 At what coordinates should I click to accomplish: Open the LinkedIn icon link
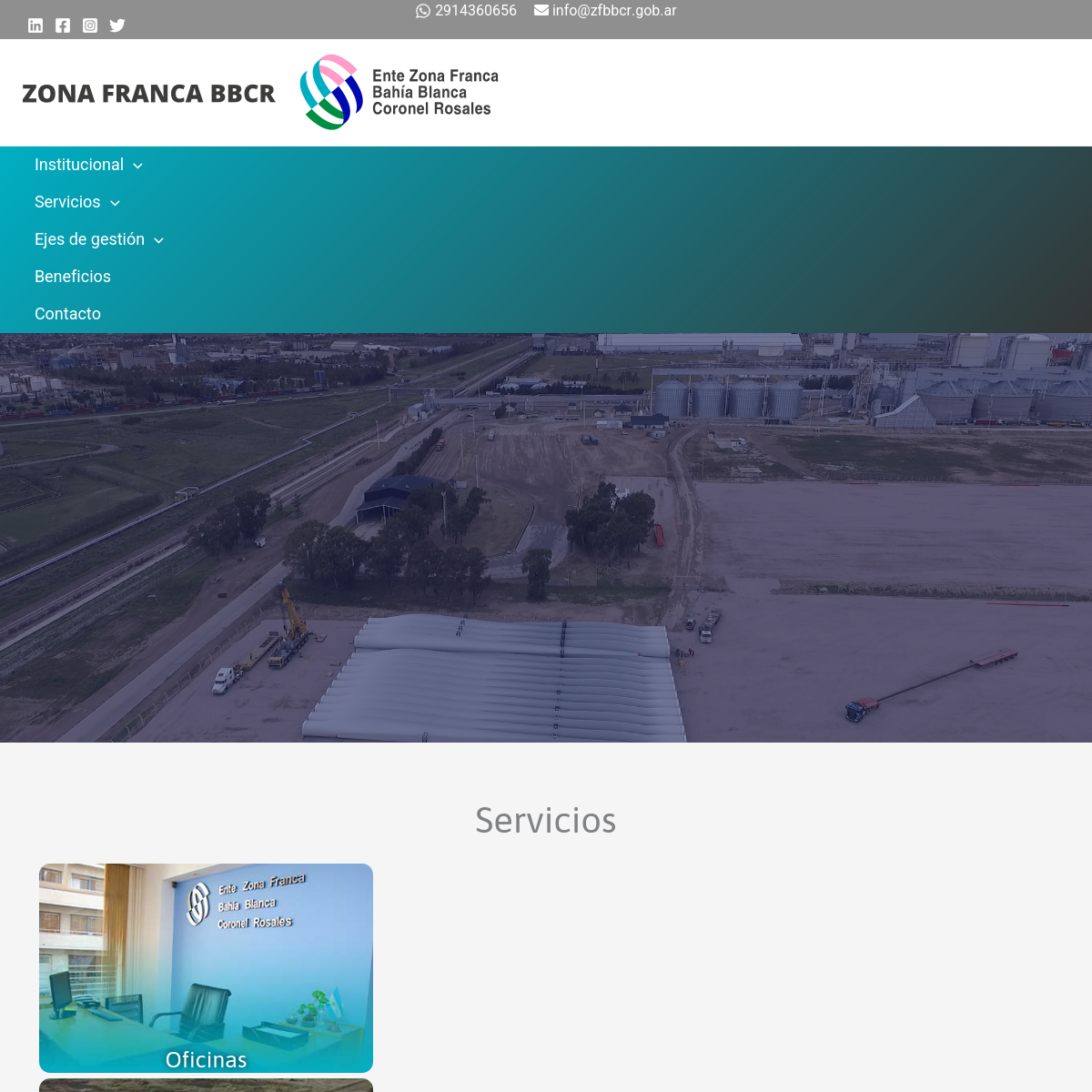(x=35, y=25)
